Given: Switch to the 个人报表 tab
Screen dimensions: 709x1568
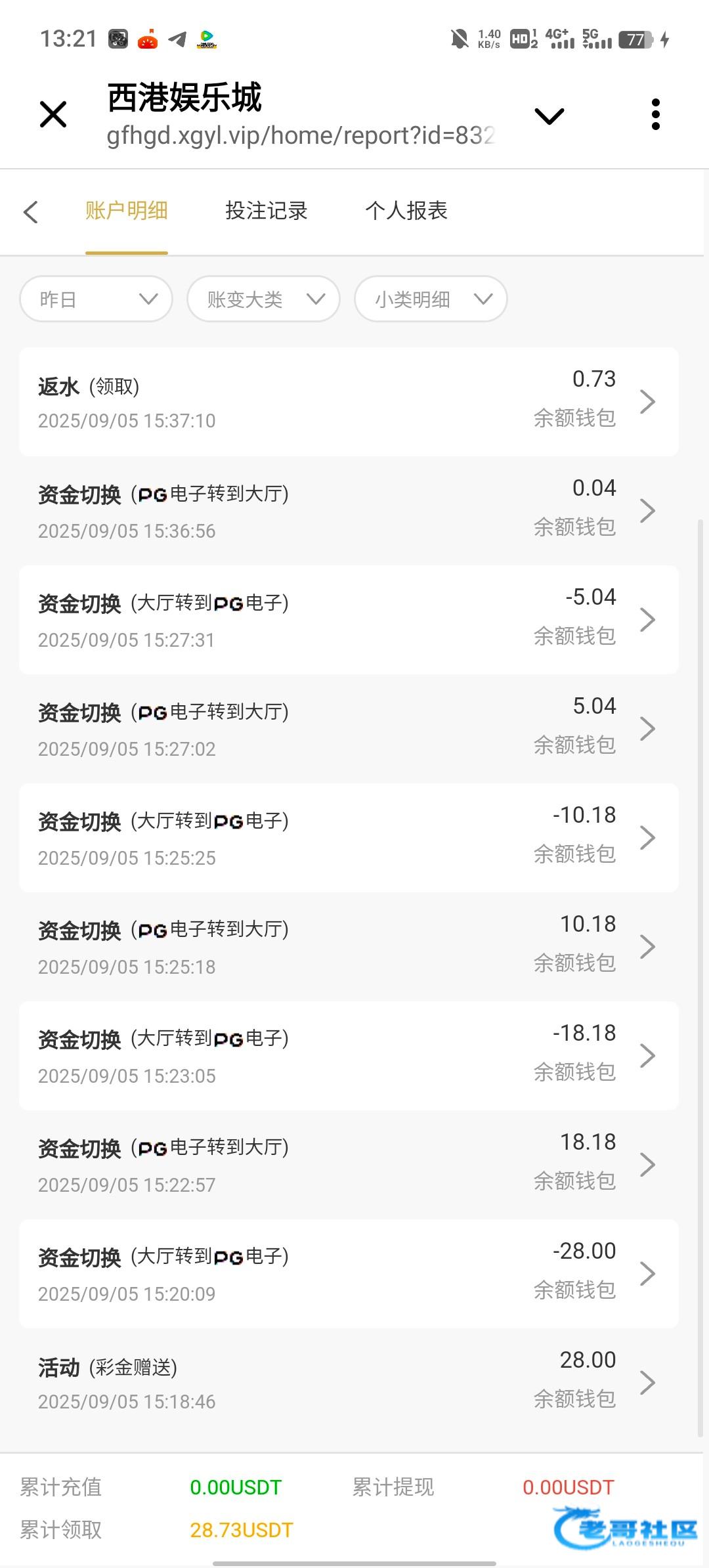Looking at the screenshot, I should coord(406,211).
